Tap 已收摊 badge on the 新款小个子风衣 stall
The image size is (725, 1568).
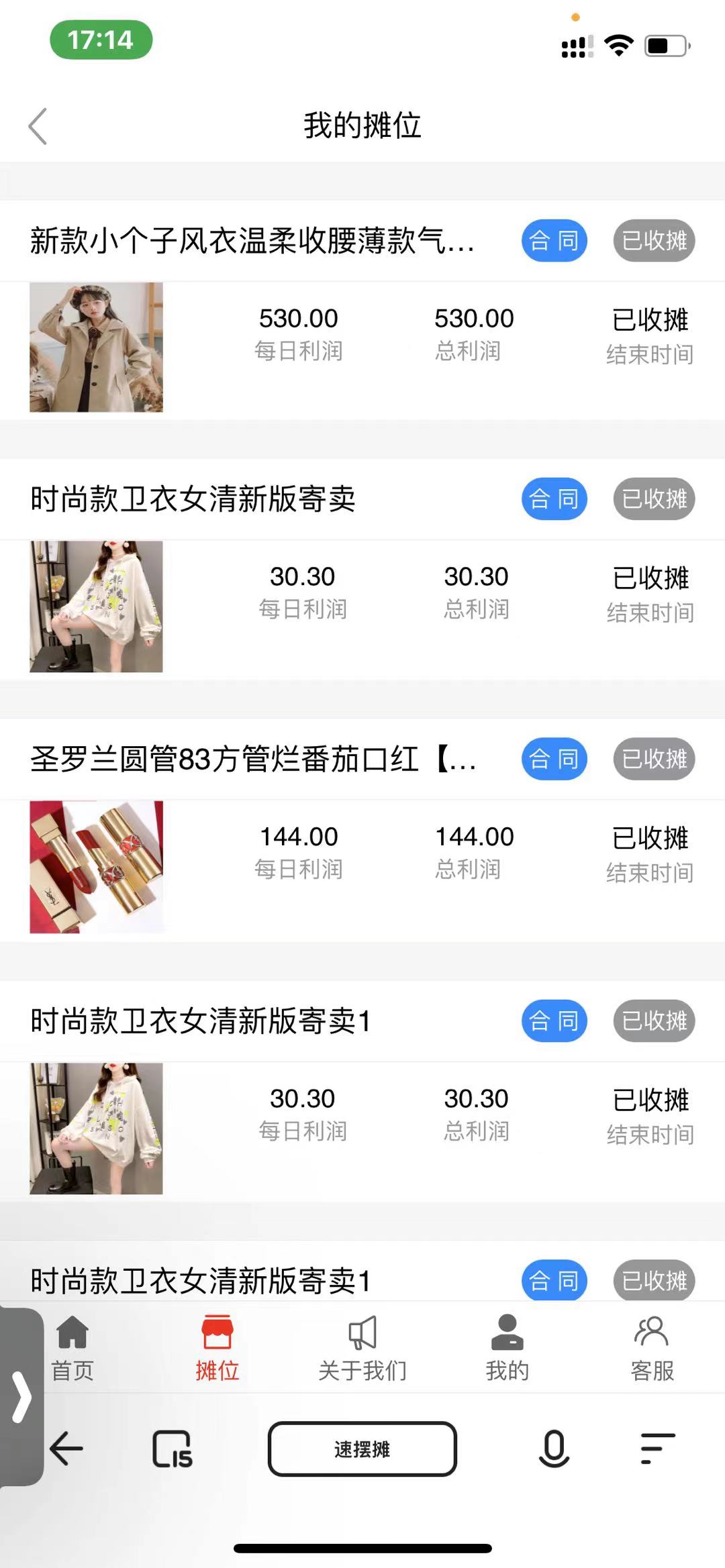coord(654,240)
